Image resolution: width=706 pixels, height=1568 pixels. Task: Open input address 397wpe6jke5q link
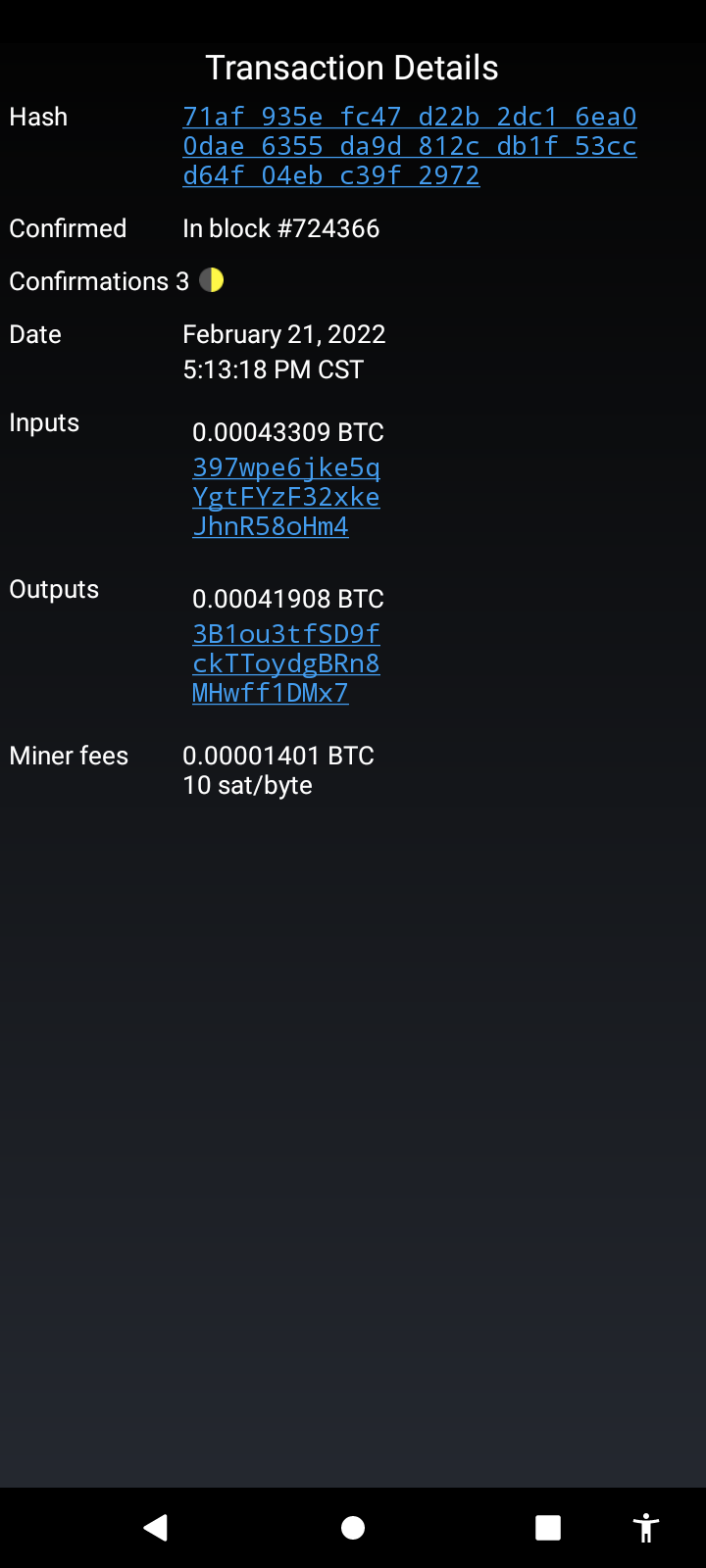click(x=285, y=497)
